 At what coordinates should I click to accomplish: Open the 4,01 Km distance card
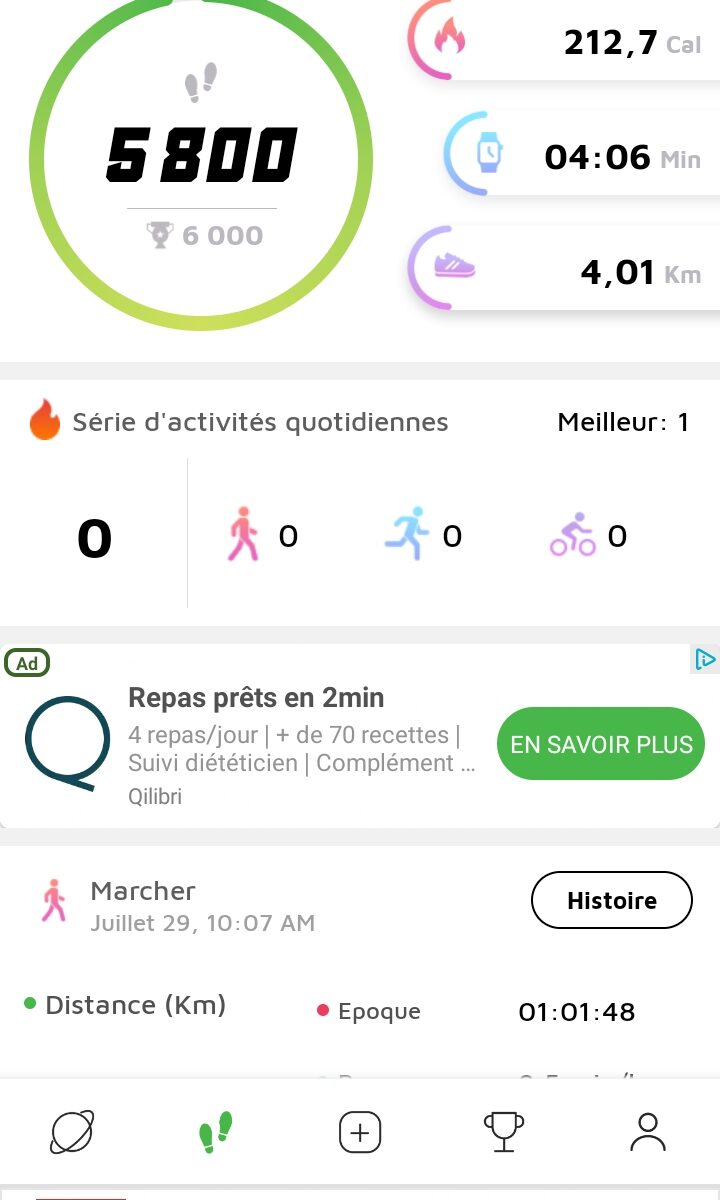pos(565,271)
